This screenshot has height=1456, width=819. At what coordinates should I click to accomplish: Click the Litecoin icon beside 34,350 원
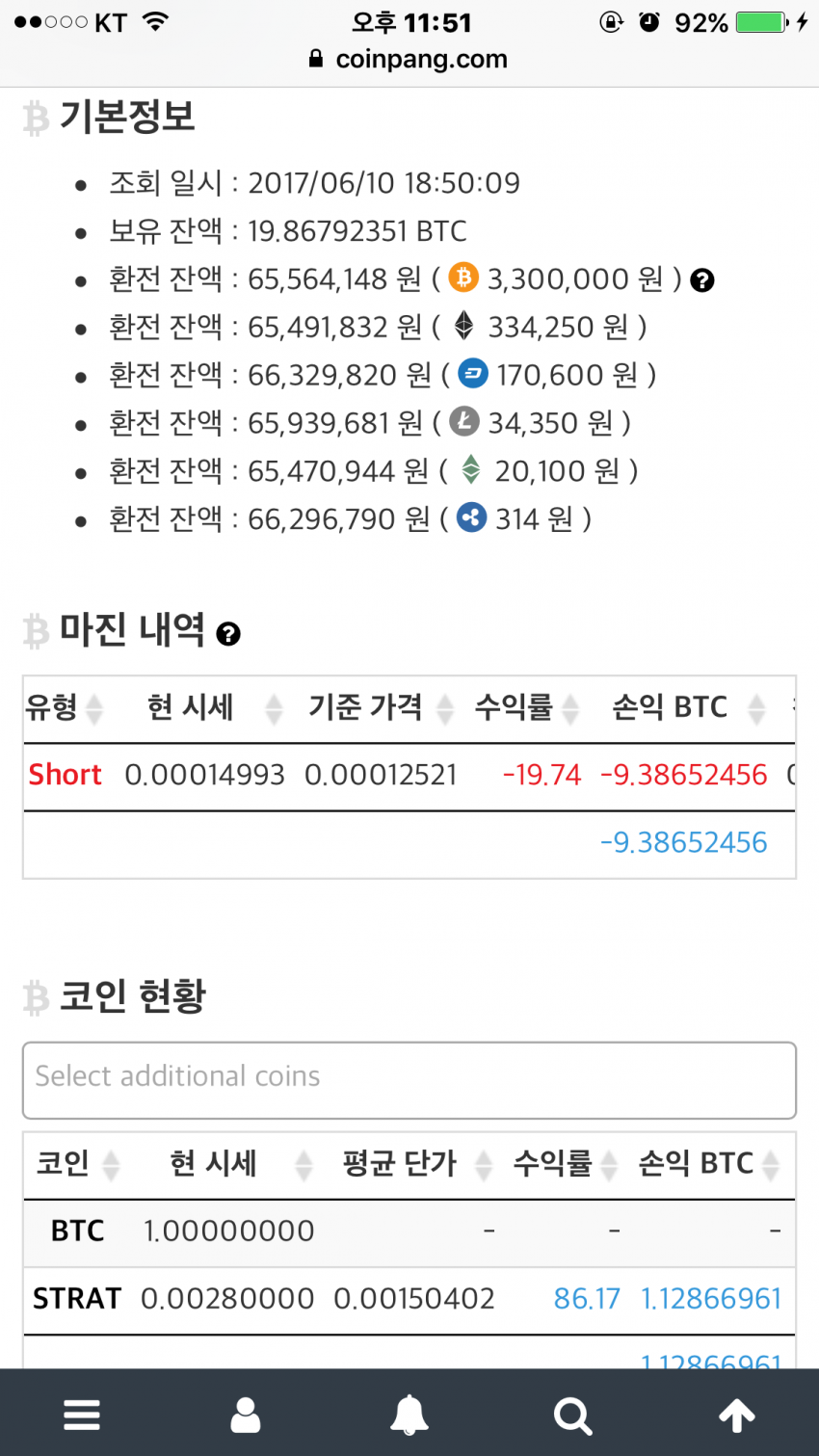463,422
